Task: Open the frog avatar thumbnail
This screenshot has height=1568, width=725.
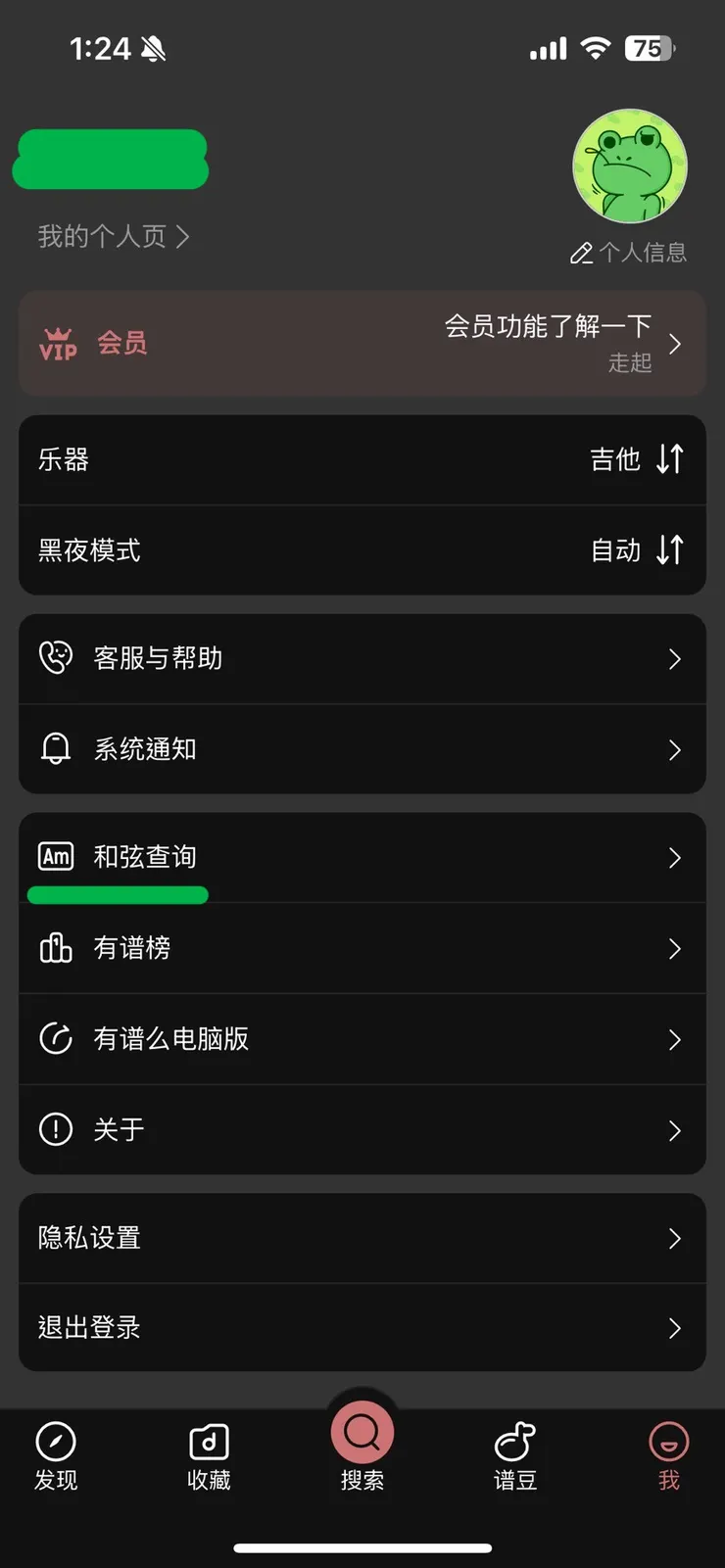Action: (x=630, y=166)
